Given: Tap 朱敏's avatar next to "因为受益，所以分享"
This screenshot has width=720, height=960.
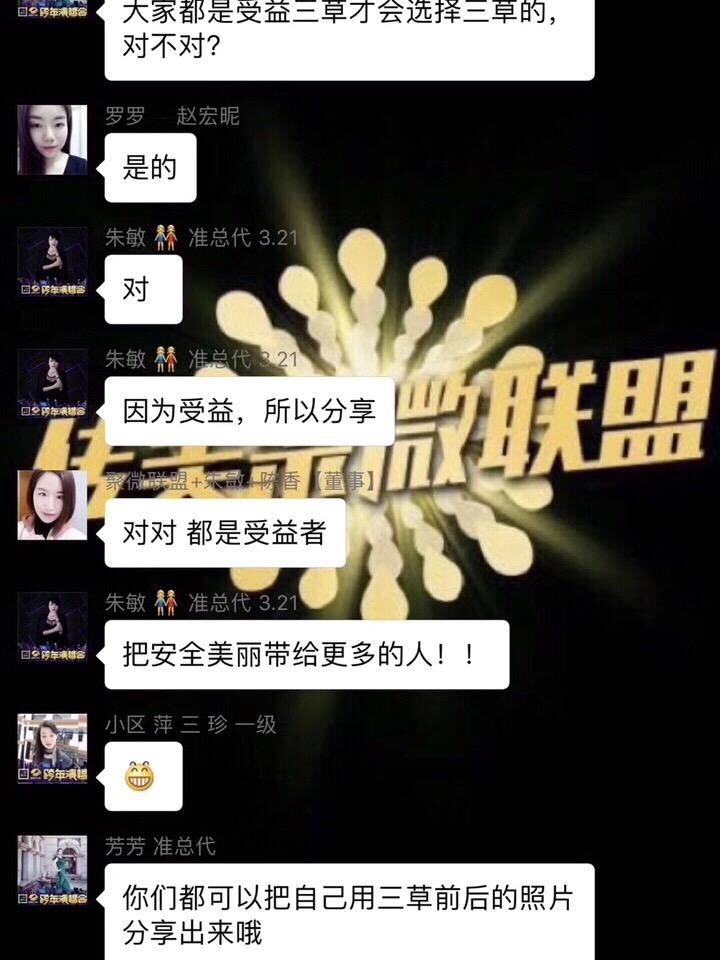Looking at the screenshot, I should coord(52,383).
